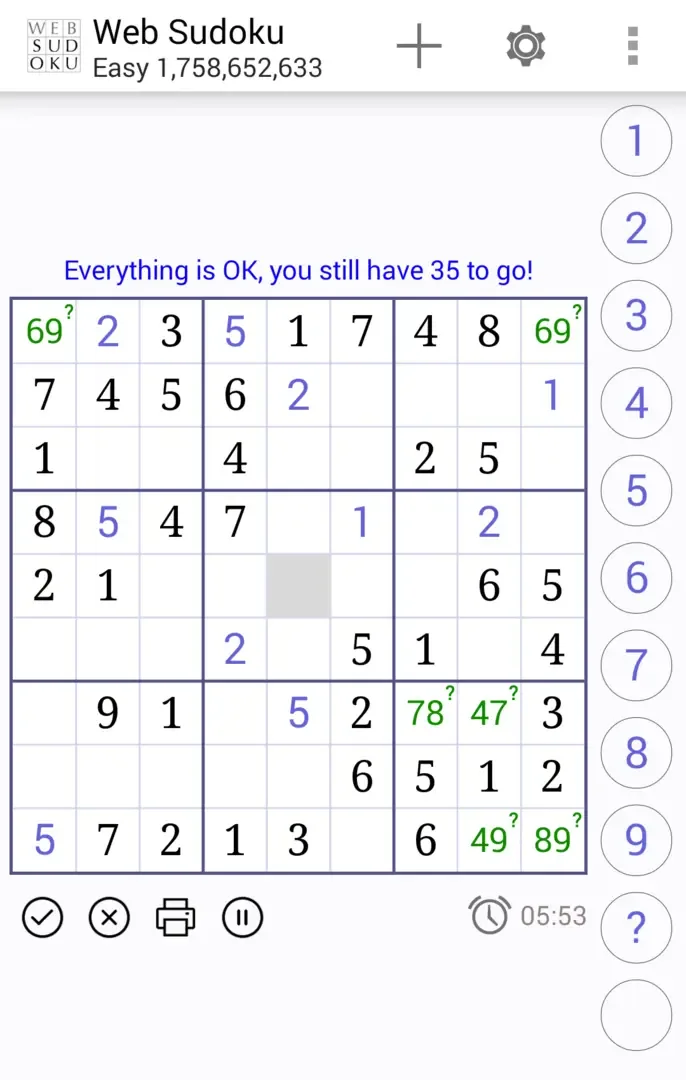Select digit 1 on number pad
The image size is (686, 1080).
(x=636, y=141)
